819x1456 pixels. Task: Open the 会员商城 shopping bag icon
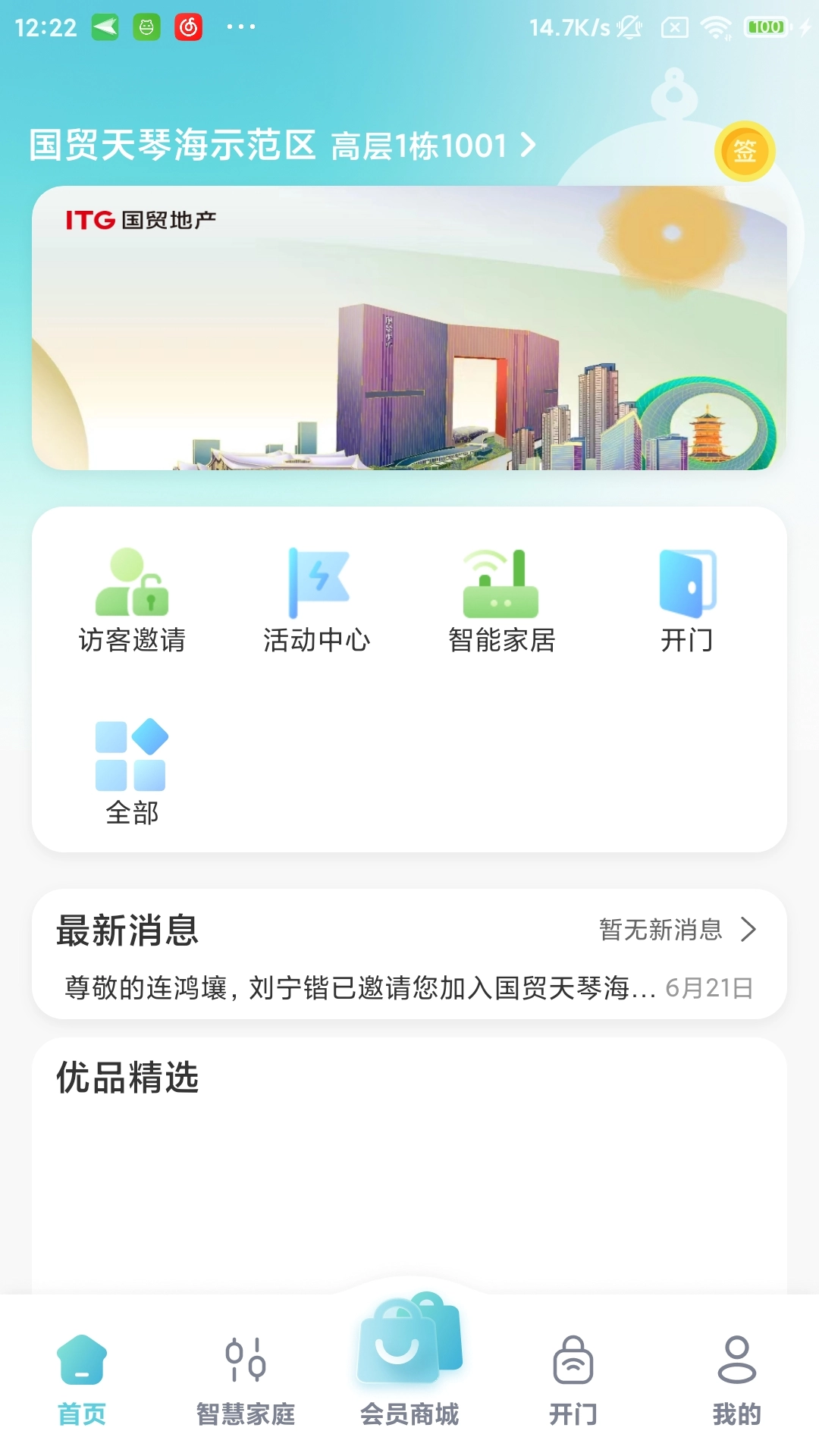409,1357
